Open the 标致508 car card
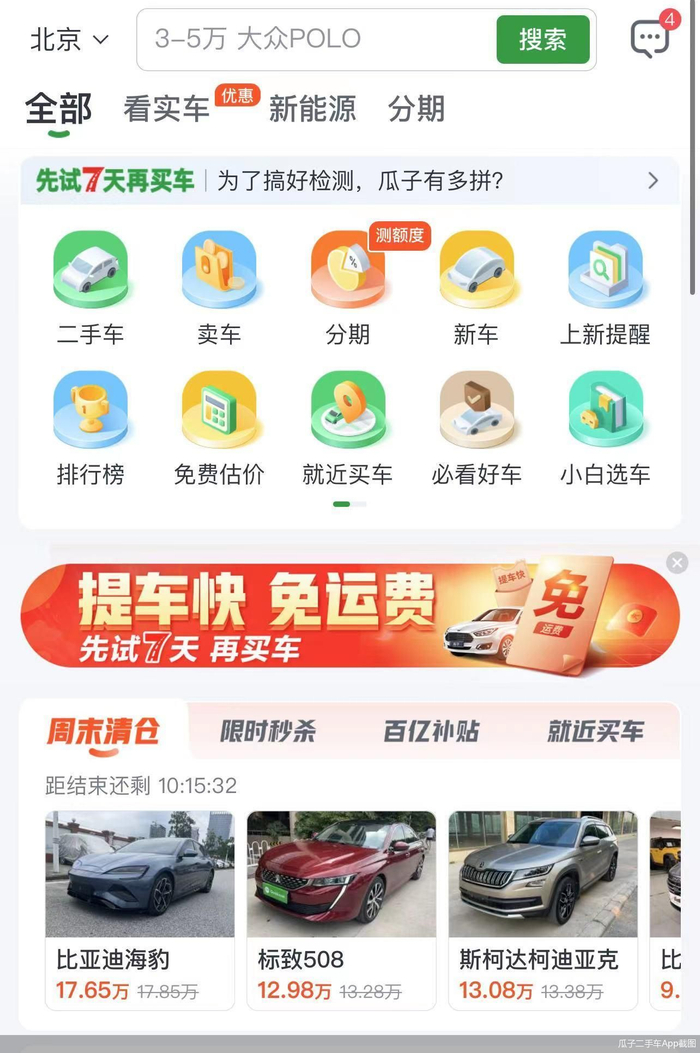 341,910
